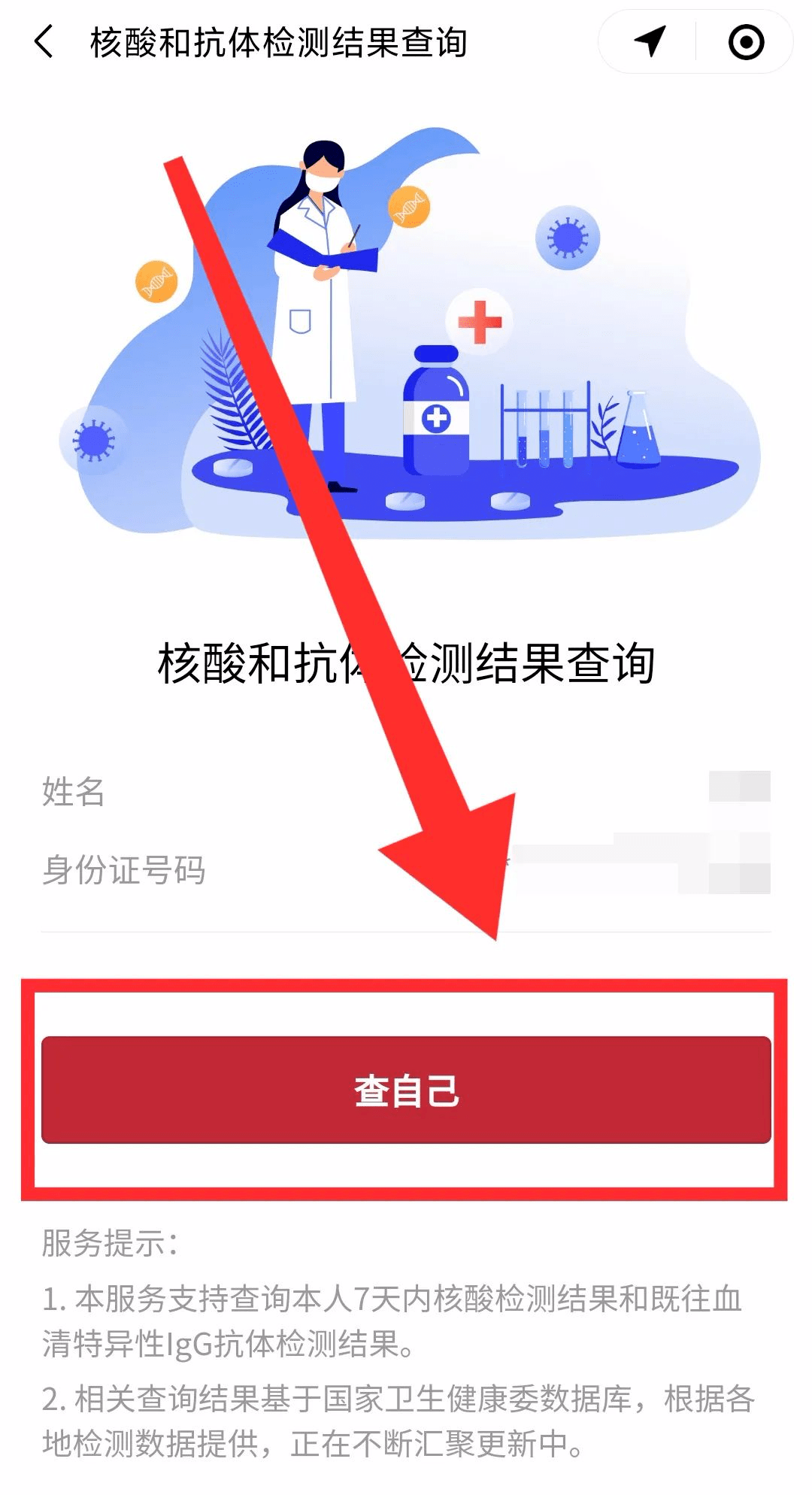The width and height of the screenshot is (812, 1495).
Task: Tap the red 查自己 button
Action: pos(406,1090)
